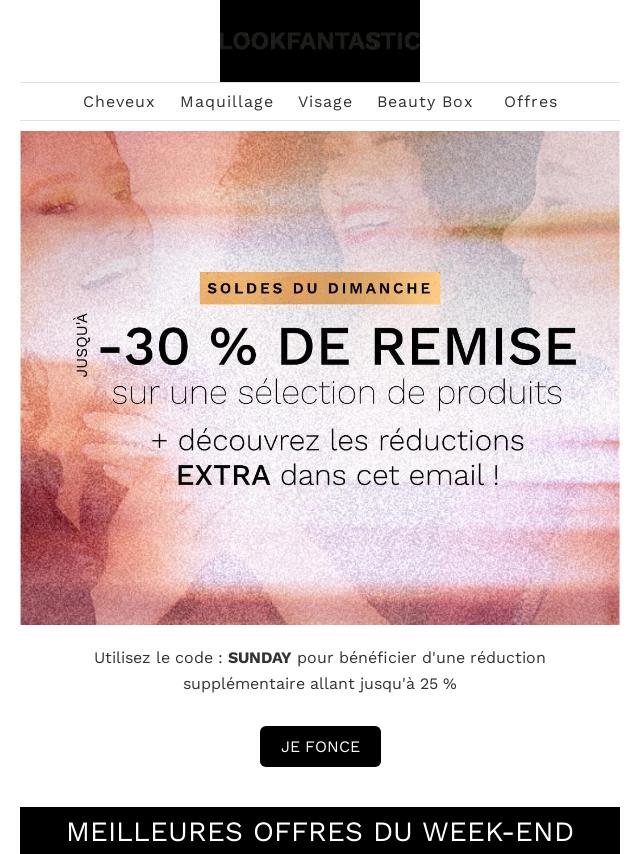Select the Visage category link

pyautogui.click(x=325, y=102)
